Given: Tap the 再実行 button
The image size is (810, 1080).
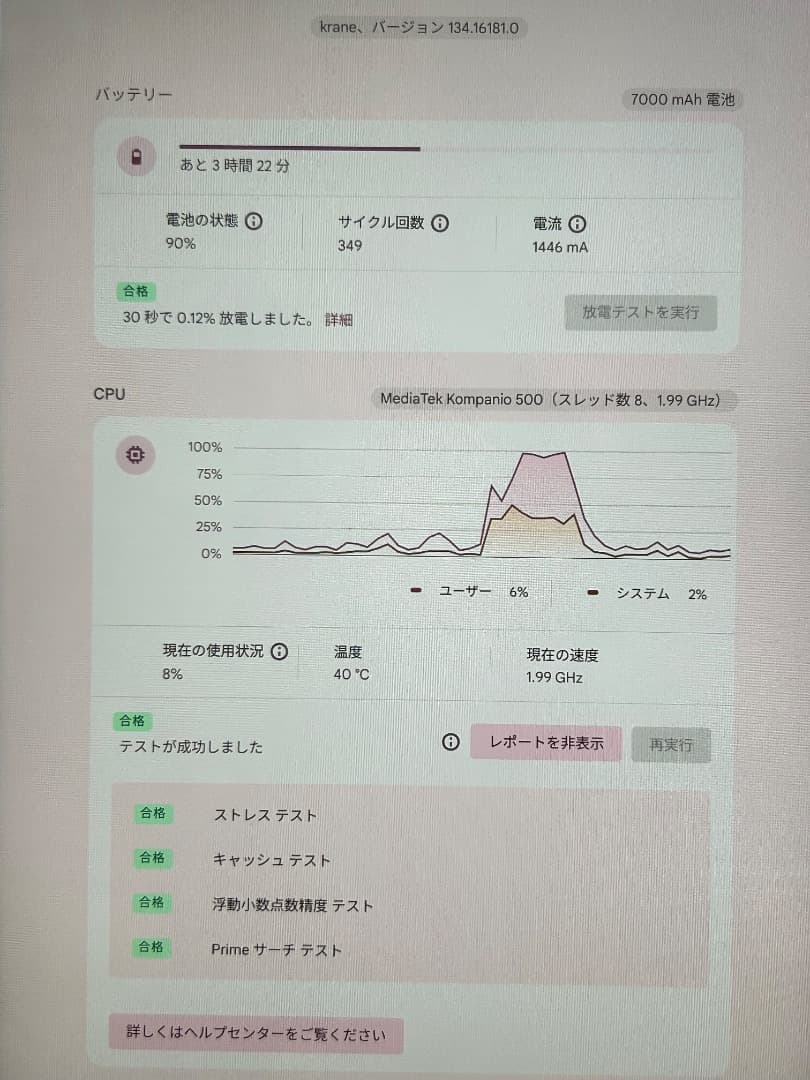Looking at the screenshot, I should (671, 745).
